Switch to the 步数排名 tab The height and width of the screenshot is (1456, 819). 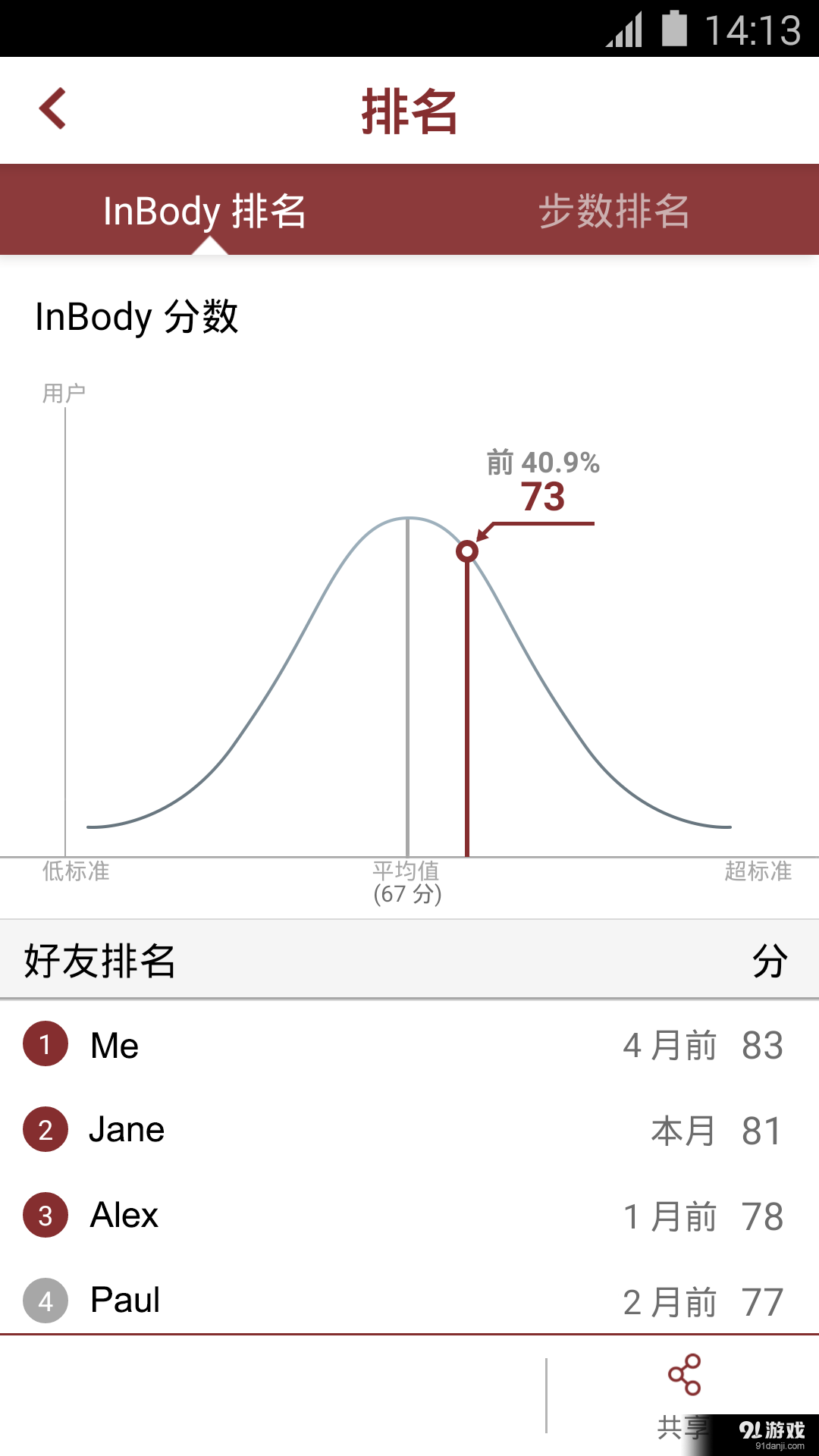[614, 213]
